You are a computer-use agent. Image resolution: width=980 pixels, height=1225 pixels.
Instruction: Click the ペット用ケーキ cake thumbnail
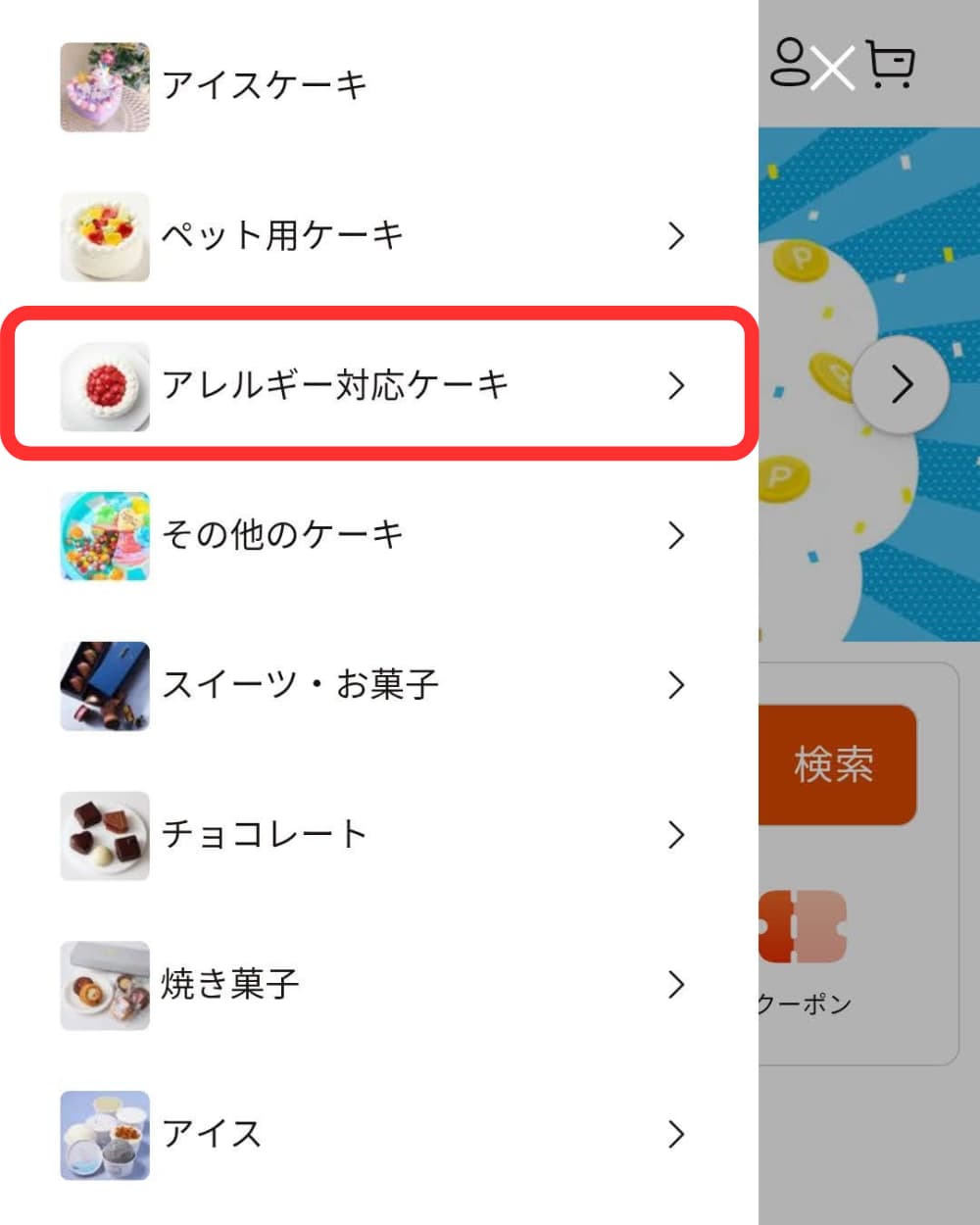(x=104, y=235)
